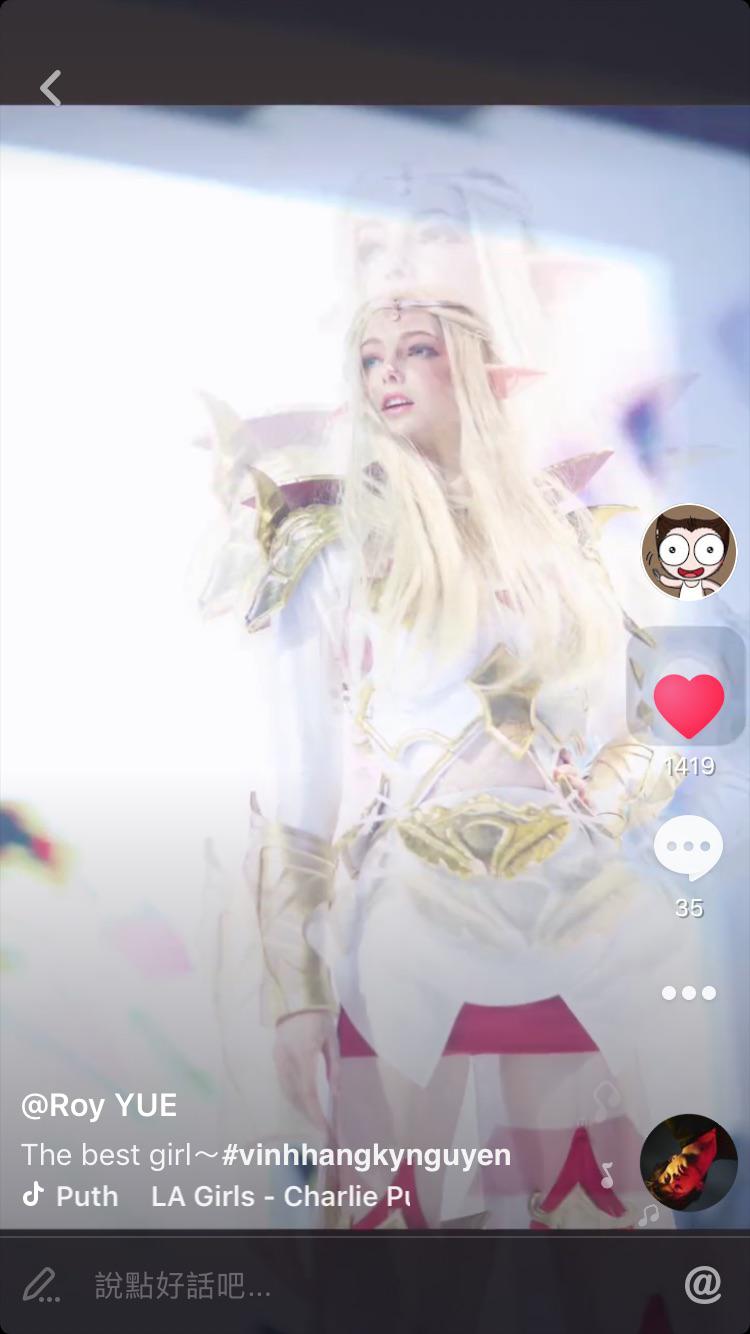Tap the music disc thumbnail image
750x1334 pixels.
tap(687, 1162)
